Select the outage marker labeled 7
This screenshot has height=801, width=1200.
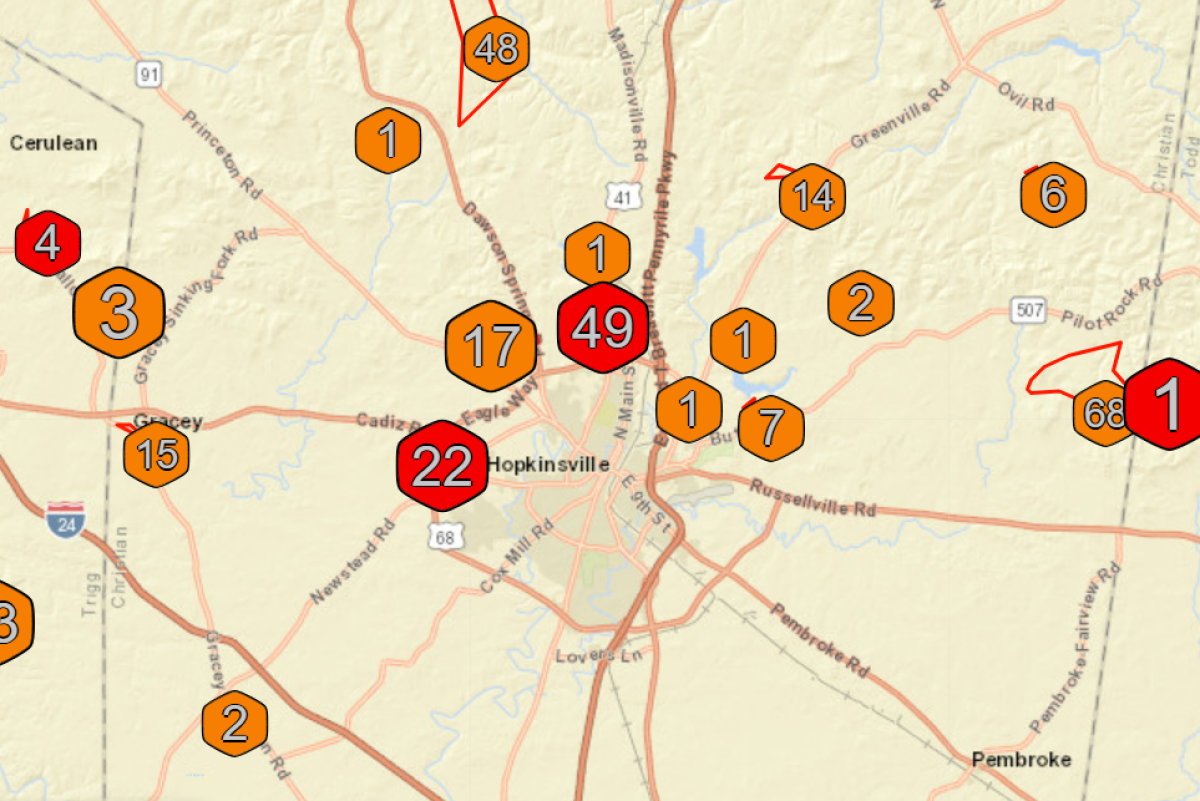click(x=771, y=428)
